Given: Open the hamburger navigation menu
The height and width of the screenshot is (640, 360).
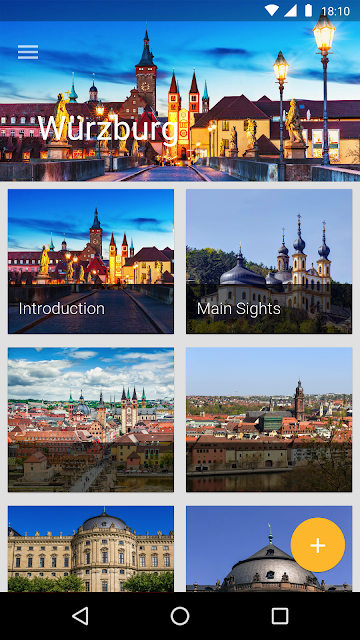Looking at the screenshot, I should tap(28, 52).
